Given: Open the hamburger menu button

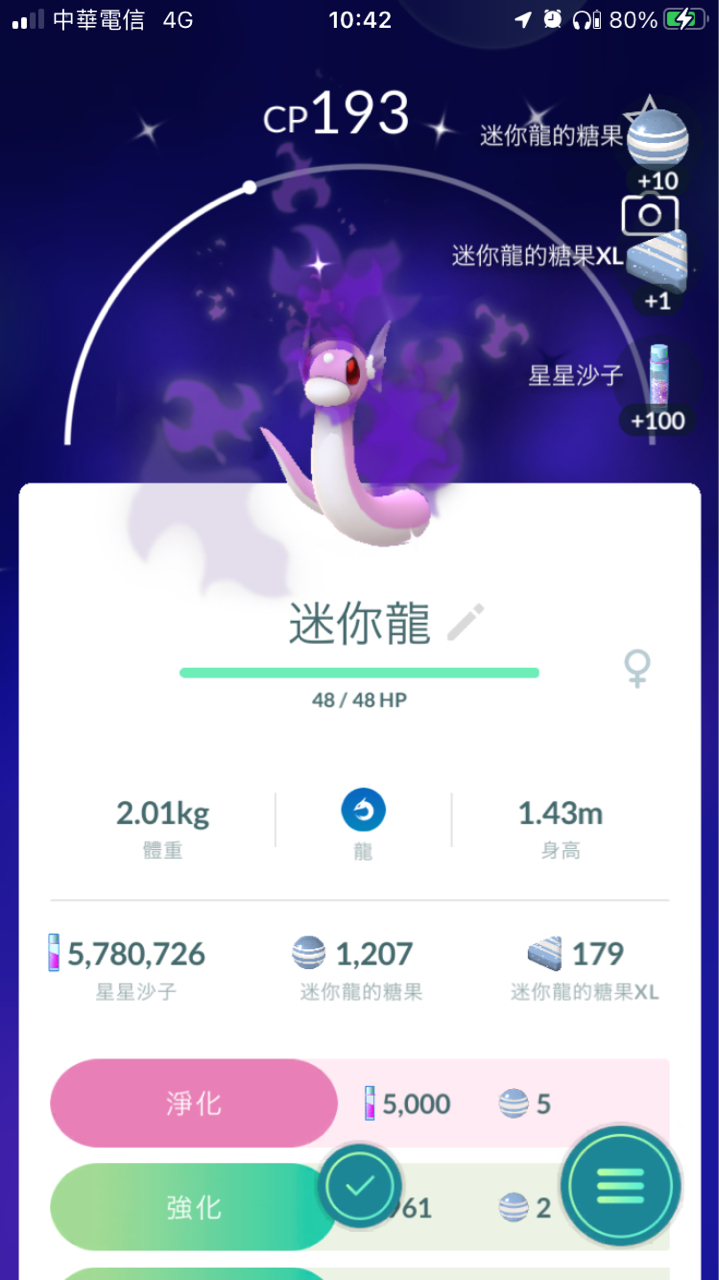Looking at the screenshot, I should 621,1187.
